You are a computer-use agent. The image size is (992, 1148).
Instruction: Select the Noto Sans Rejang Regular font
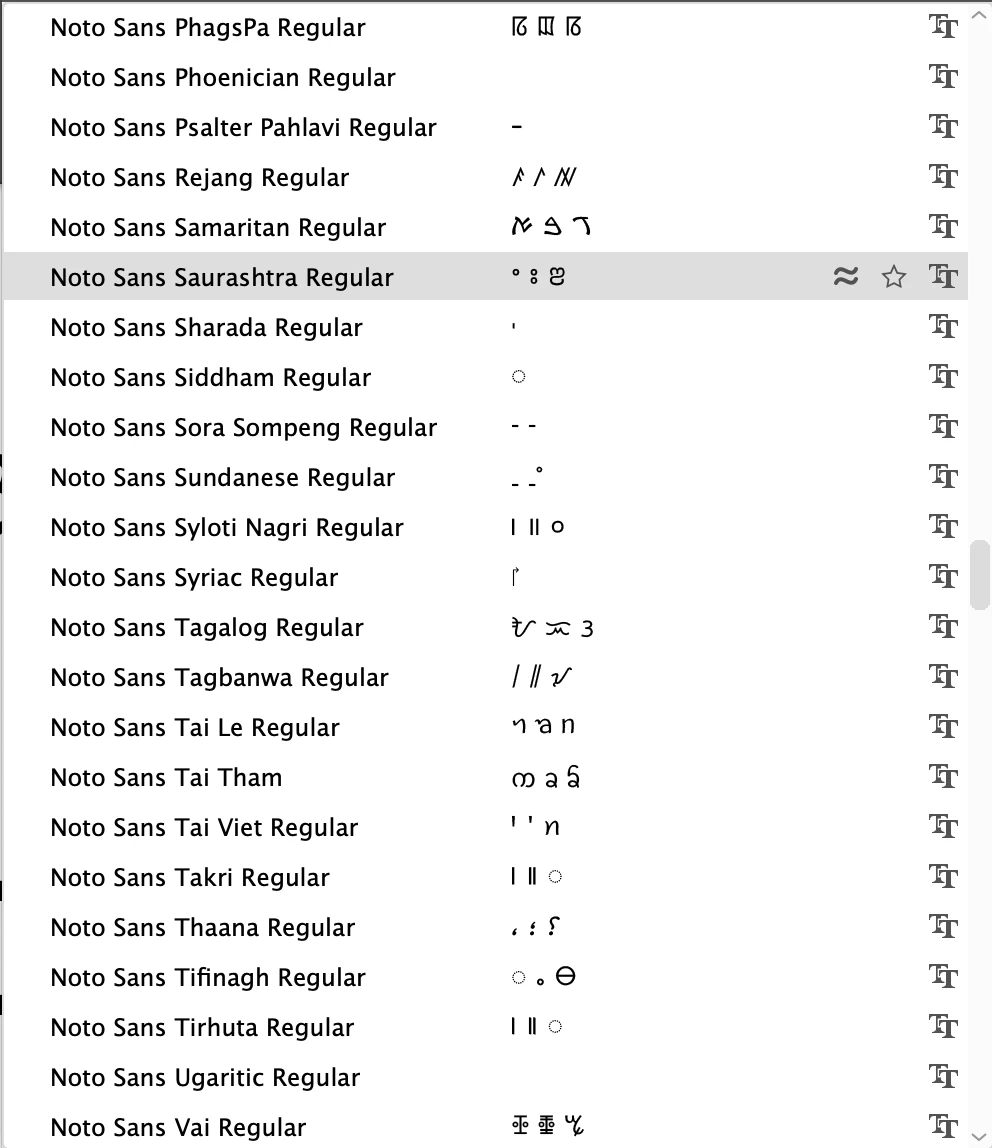click(200, 178)
